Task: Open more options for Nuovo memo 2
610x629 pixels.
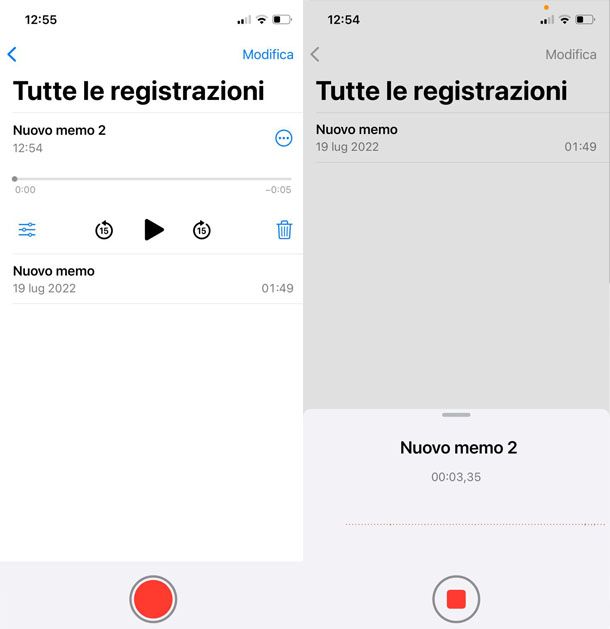Action: click(x=283, y=138)
